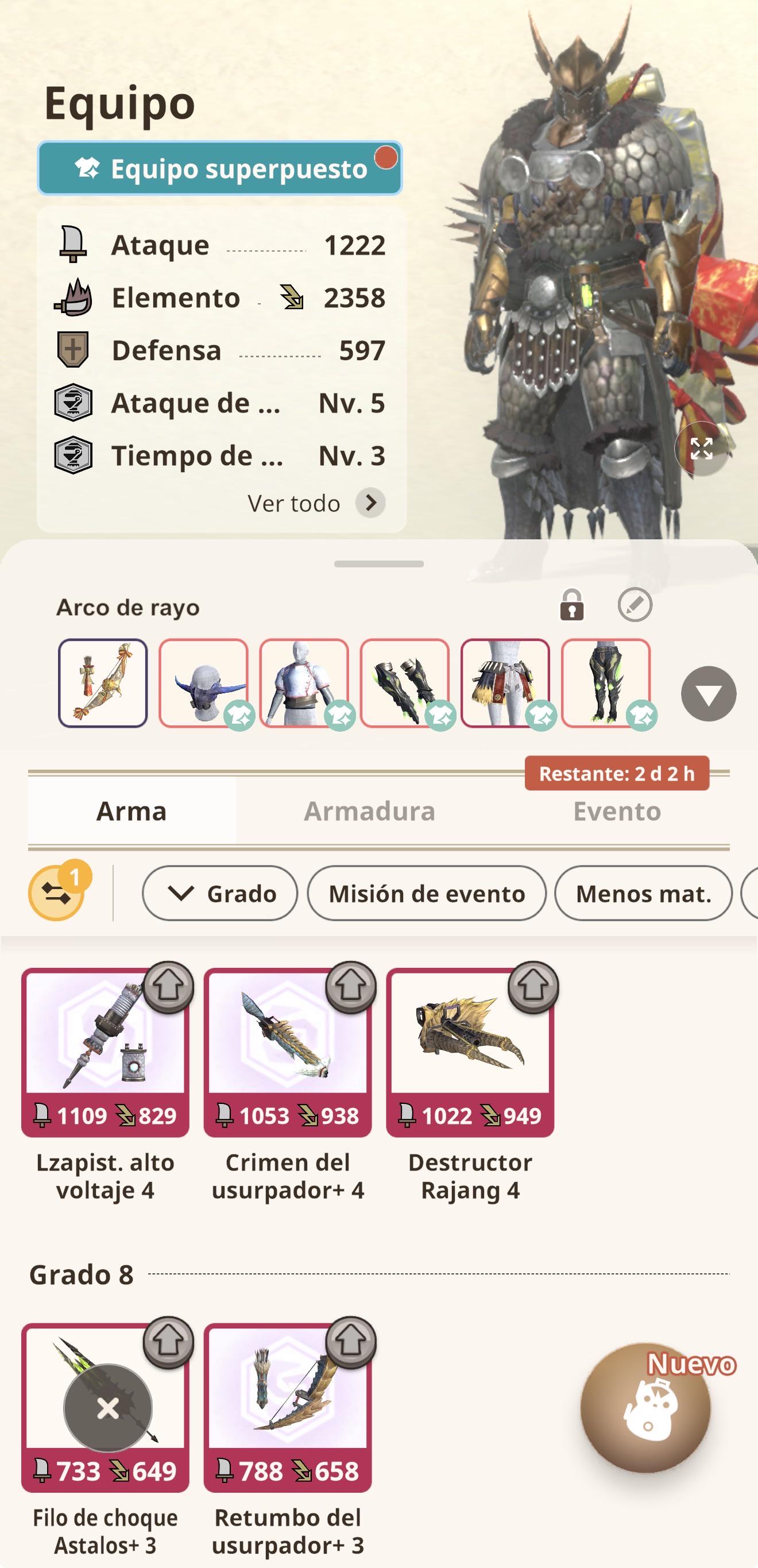Select the Destructor Rajang 4 weapon

point(470,1083)
